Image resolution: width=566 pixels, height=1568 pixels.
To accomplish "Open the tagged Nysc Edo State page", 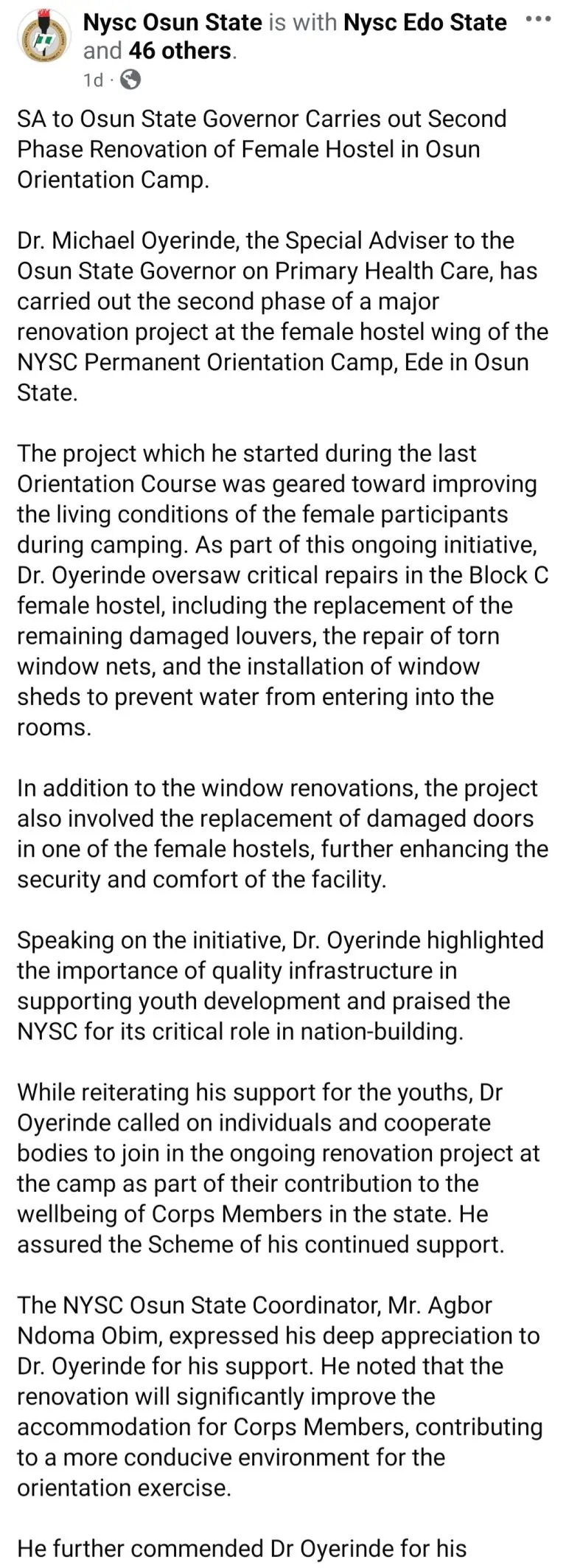I will (x=425, y=22).
